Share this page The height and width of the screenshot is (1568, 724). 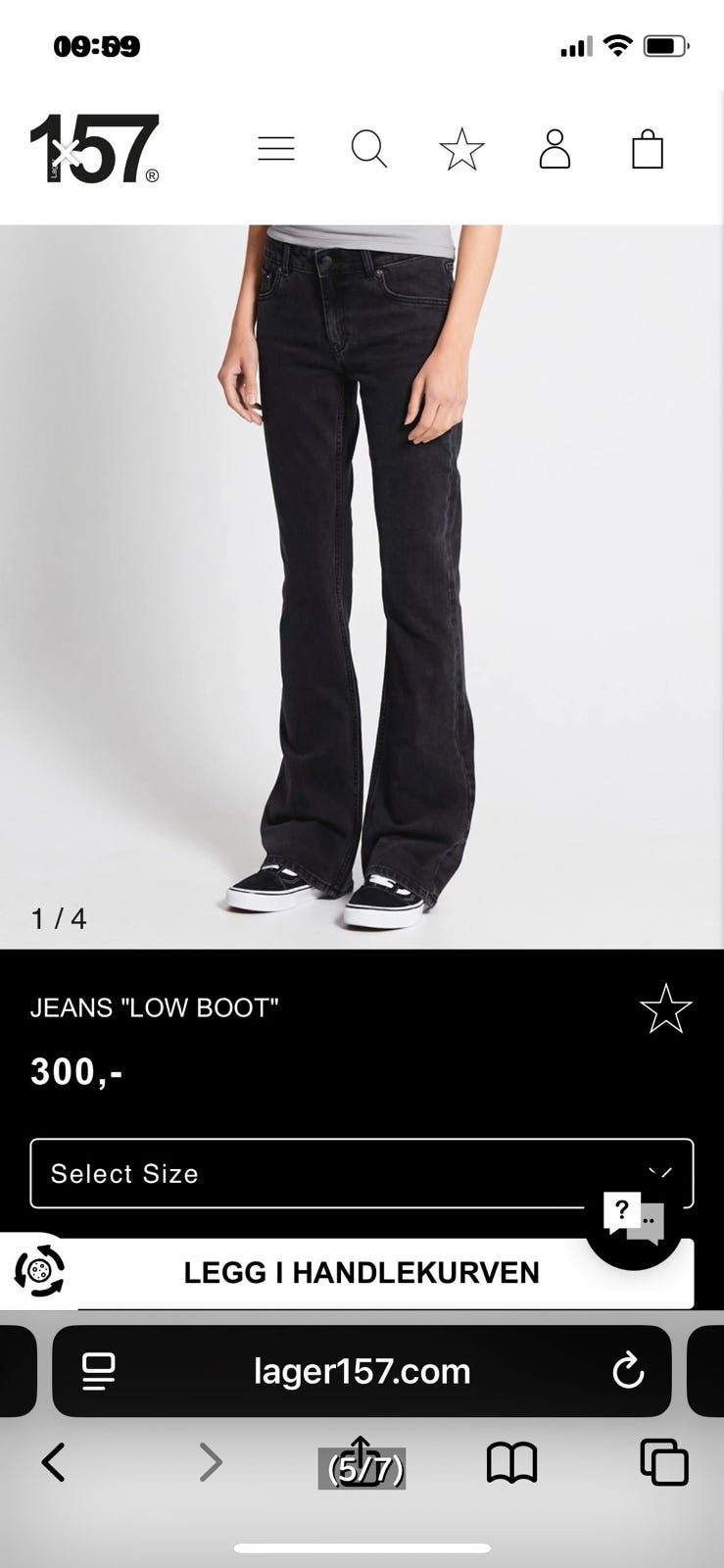361,1460
